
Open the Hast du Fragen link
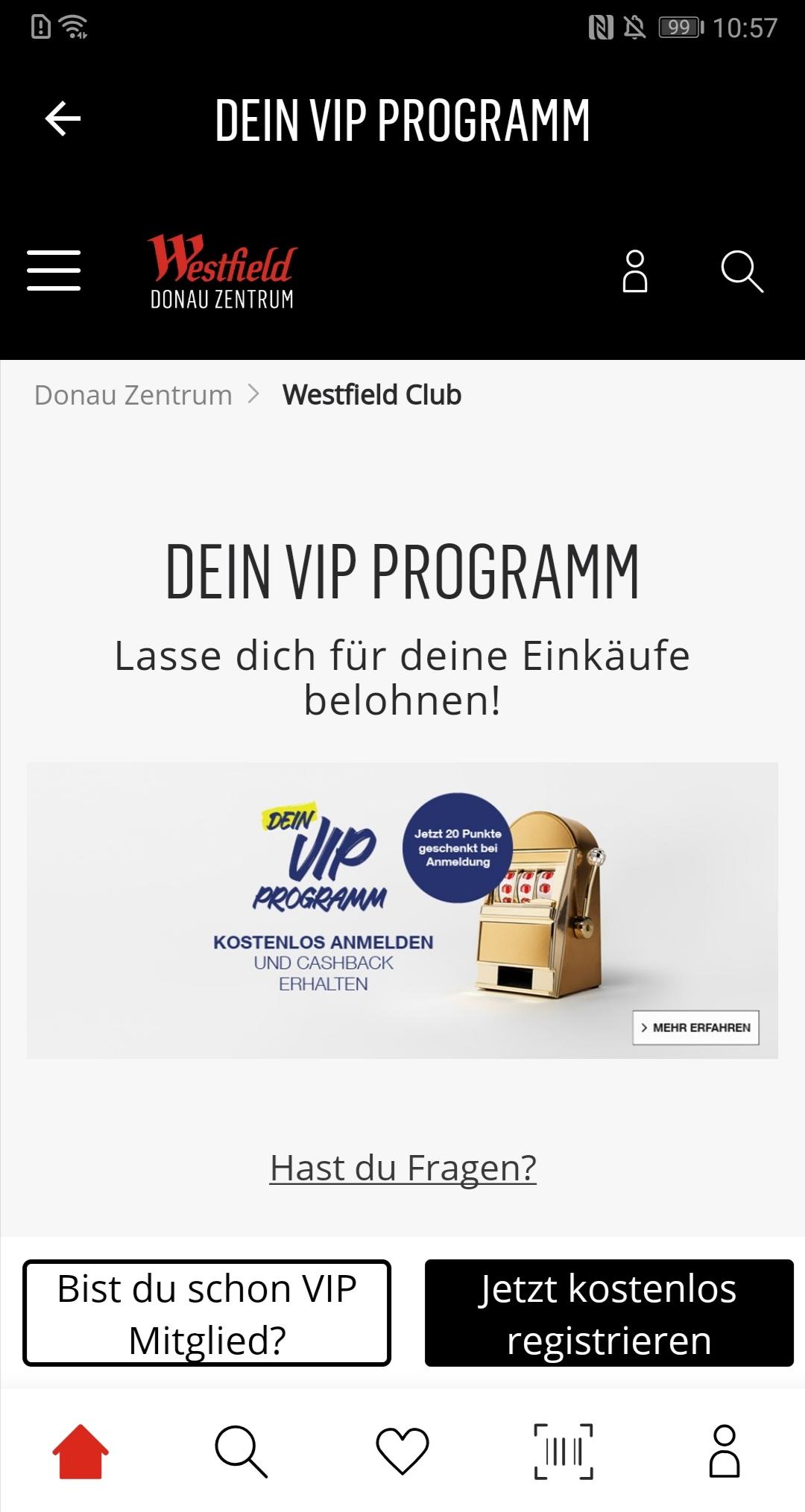pos(402,1168)
